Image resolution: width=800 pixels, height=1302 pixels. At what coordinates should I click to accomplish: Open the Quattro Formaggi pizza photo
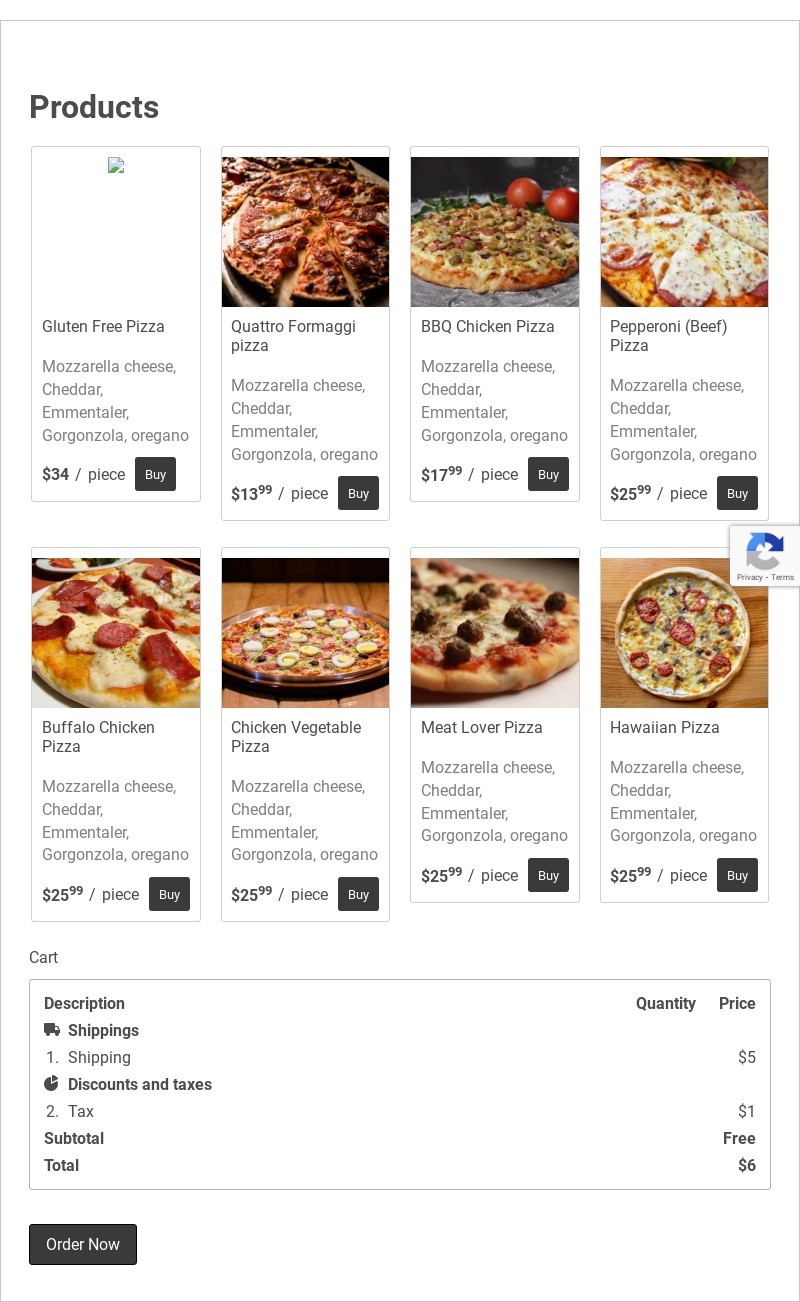[x=305, y=231]
